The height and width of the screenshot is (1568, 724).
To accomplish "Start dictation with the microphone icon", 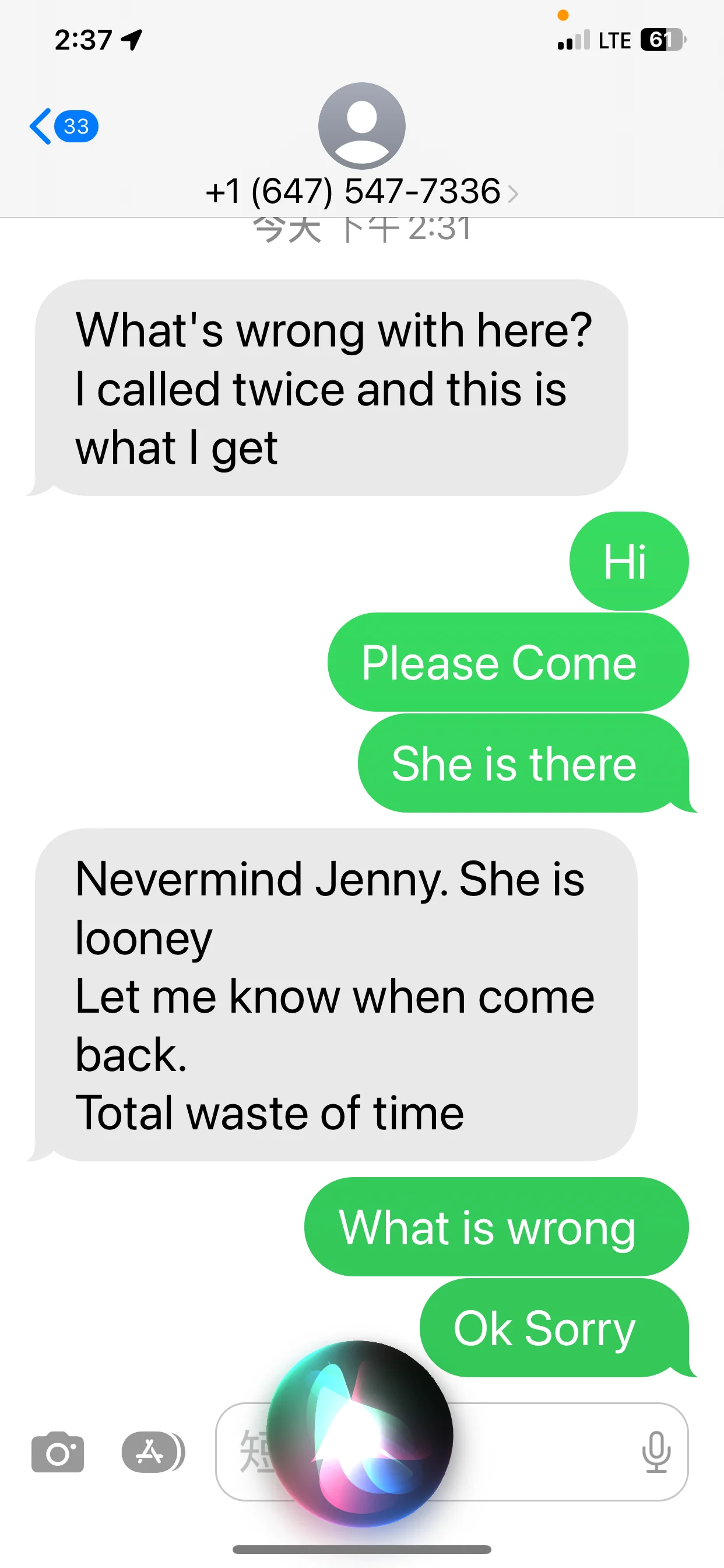I will pyautogui.click(x=656, y=1452).
